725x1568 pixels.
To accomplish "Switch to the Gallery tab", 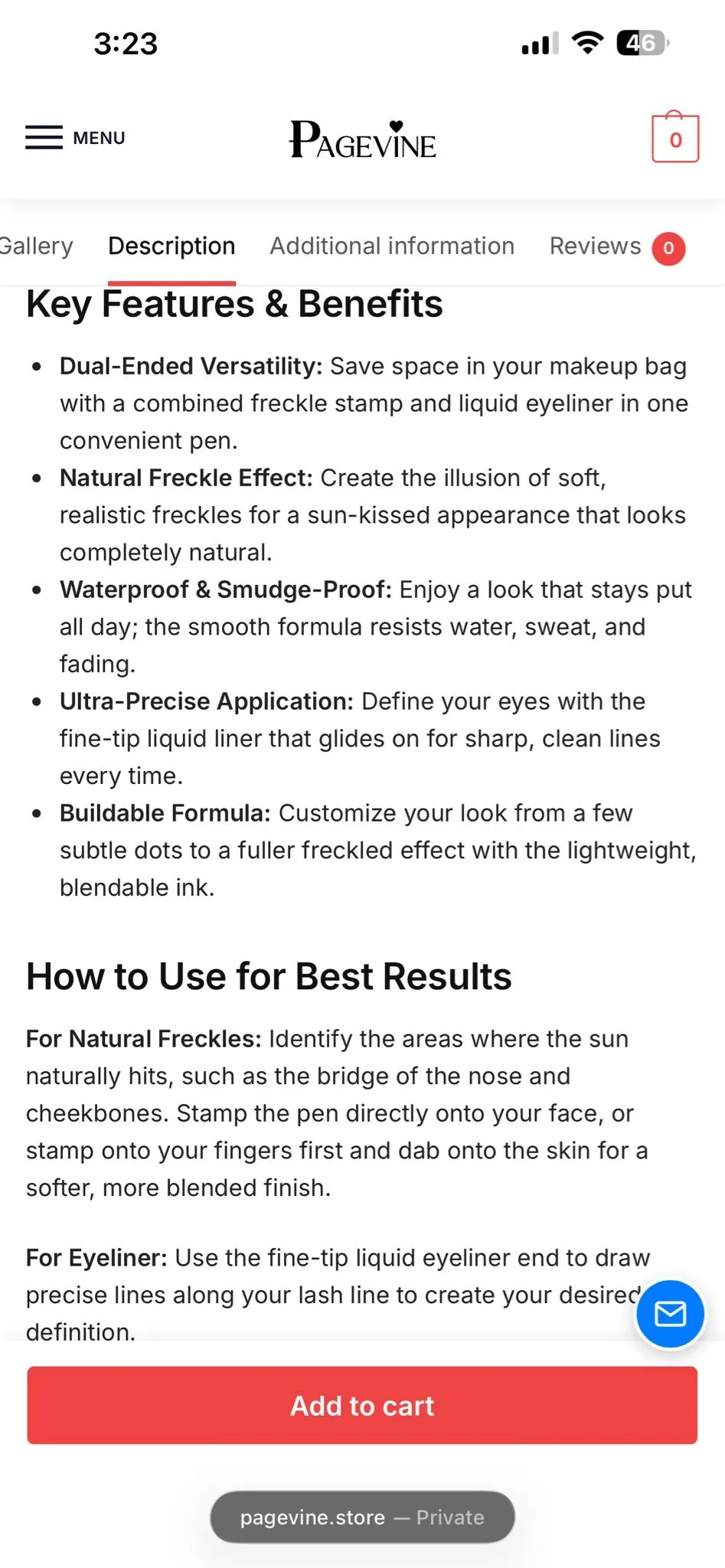I will [x=36, y=246].
